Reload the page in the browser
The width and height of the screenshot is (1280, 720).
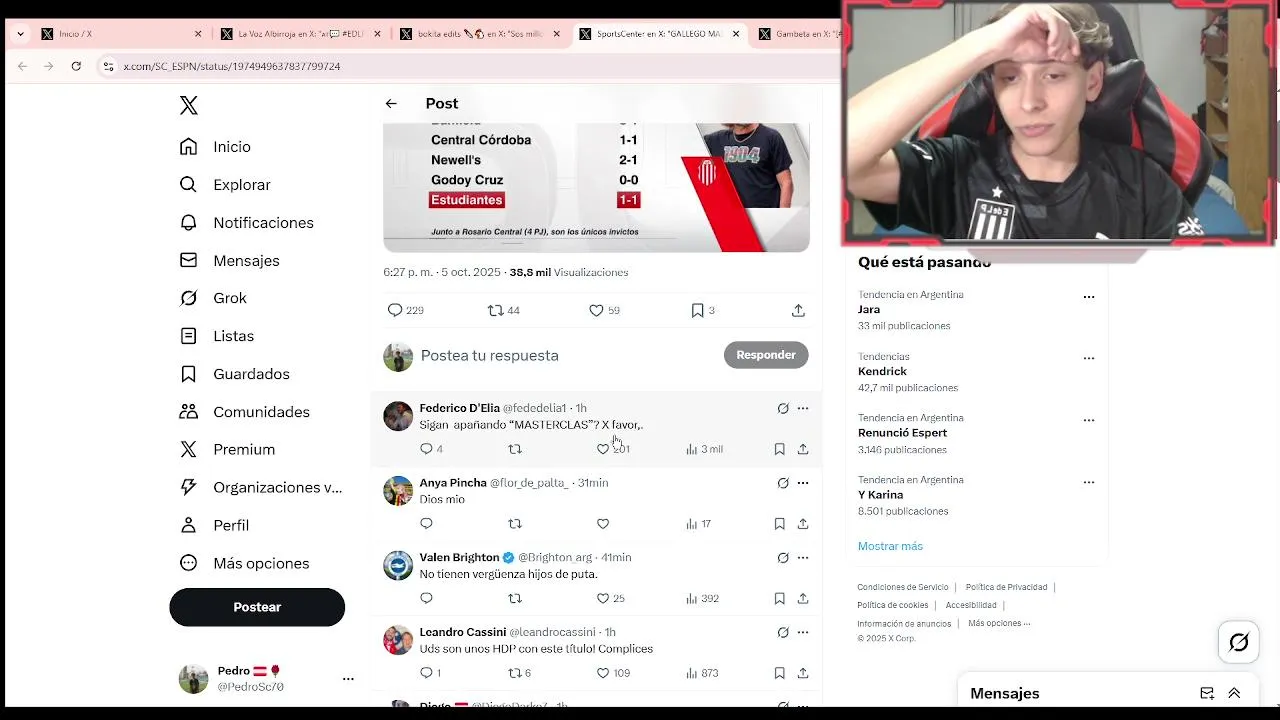[76, 66]
